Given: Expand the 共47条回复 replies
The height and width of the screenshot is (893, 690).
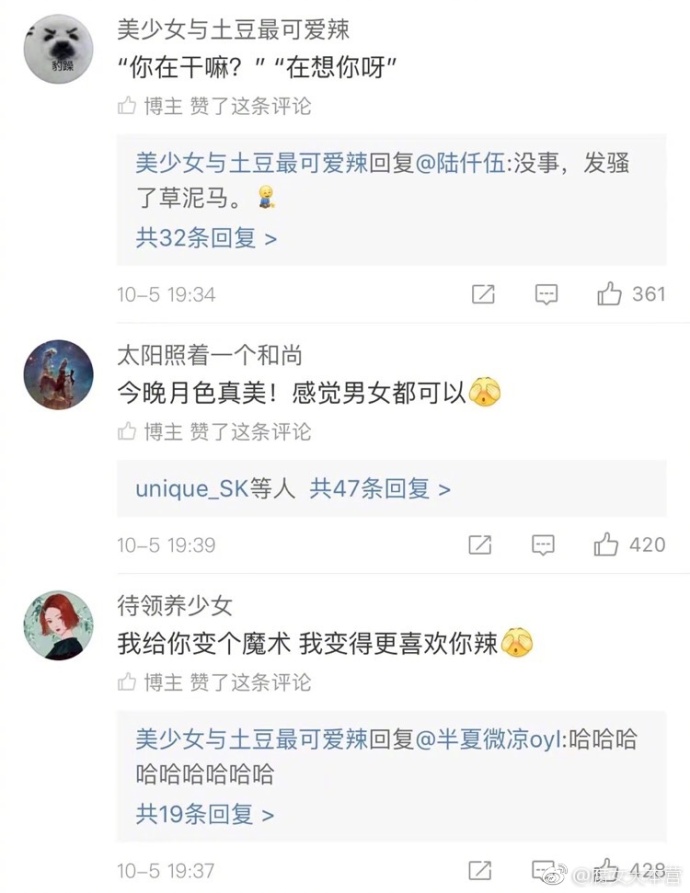Looking at the screenshot, I should (x=380, y=489).
